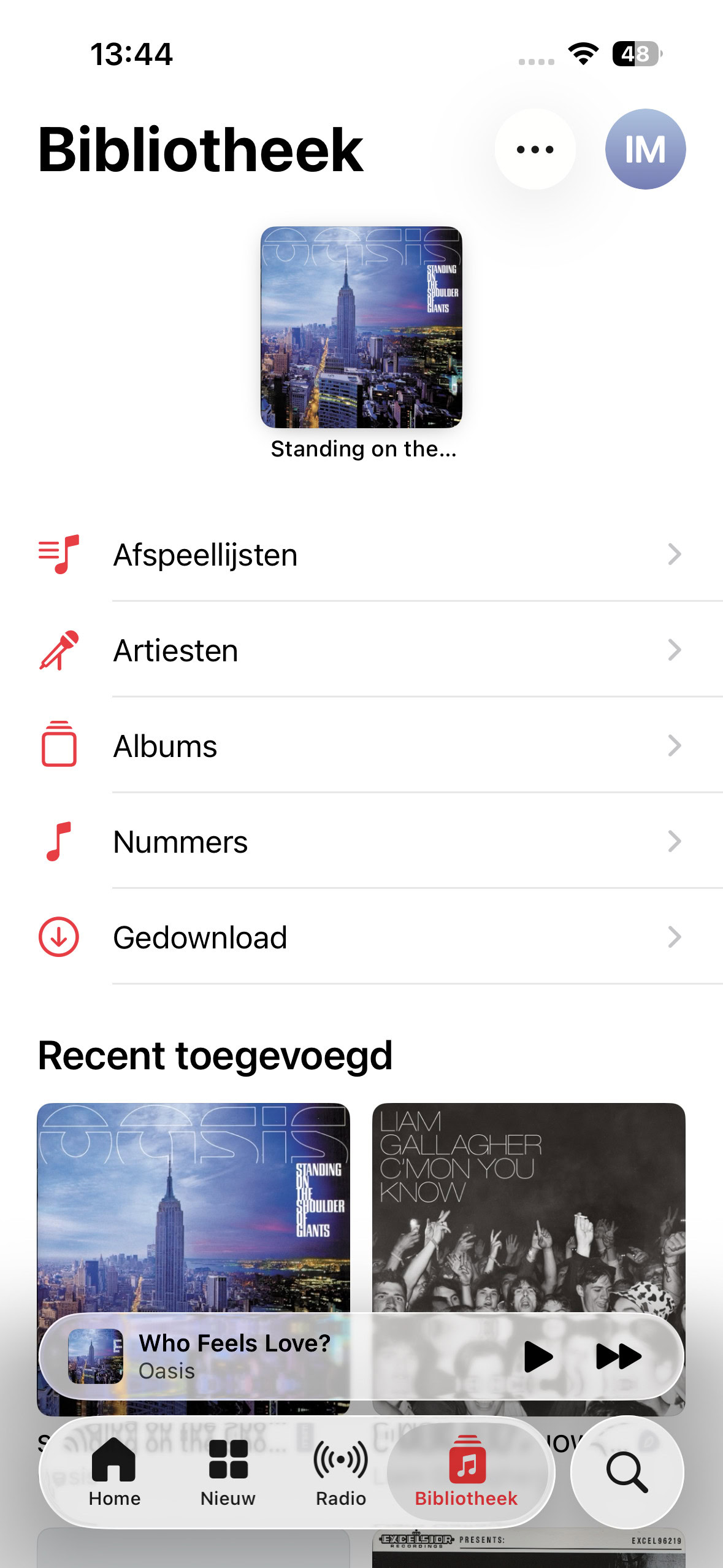Screen dimensions: 723x1568
Task: Select the Afspeellijsten playlist icon
Action: click(x=58, y=553)
